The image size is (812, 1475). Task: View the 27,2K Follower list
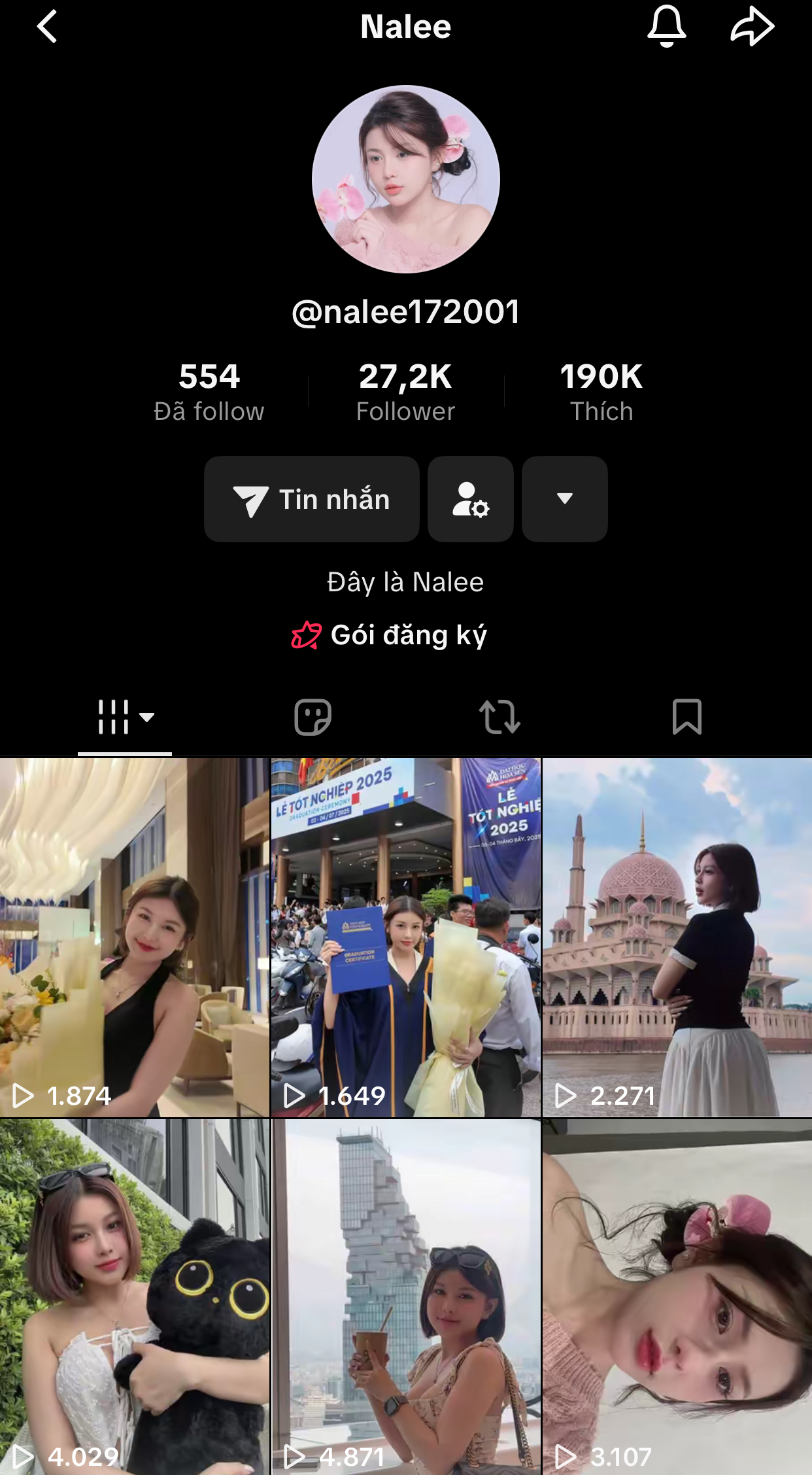coord(405,391)
